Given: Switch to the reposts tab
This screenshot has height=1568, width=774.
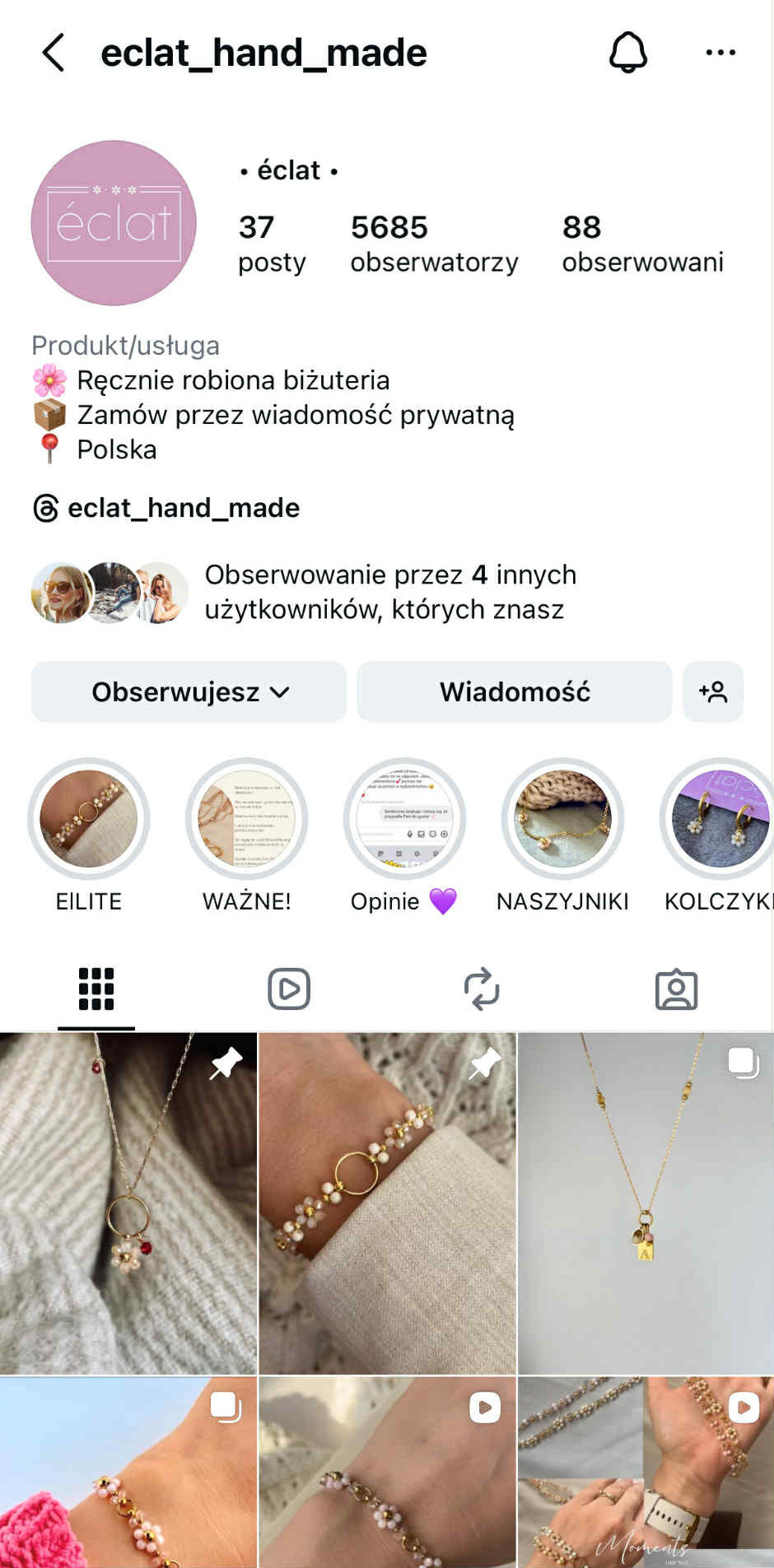Looking at the screenshot, I should (x=482, y=989).
